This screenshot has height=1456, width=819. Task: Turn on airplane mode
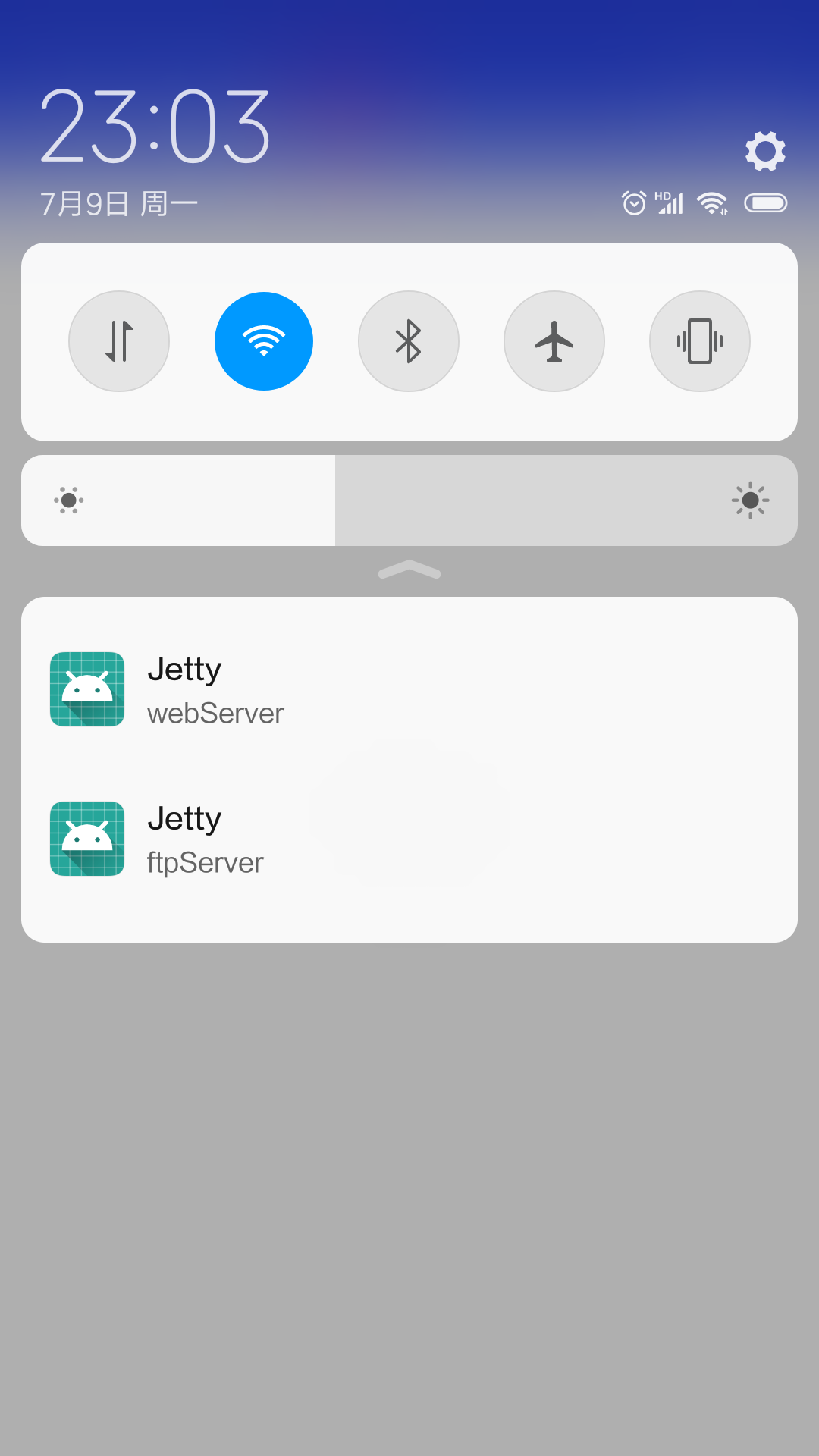(554, 341)
